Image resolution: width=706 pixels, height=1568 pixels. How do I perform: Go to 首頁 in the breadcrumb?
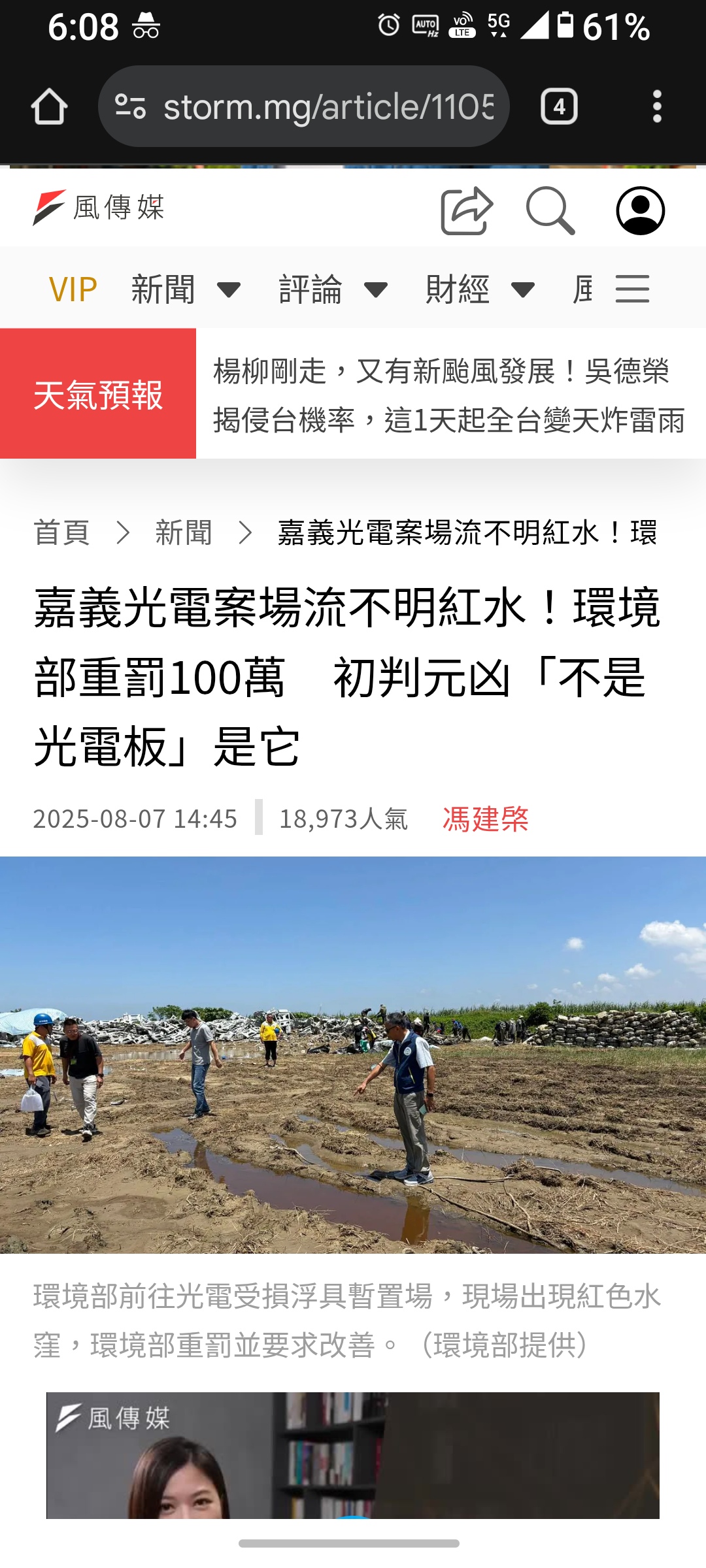61,532
